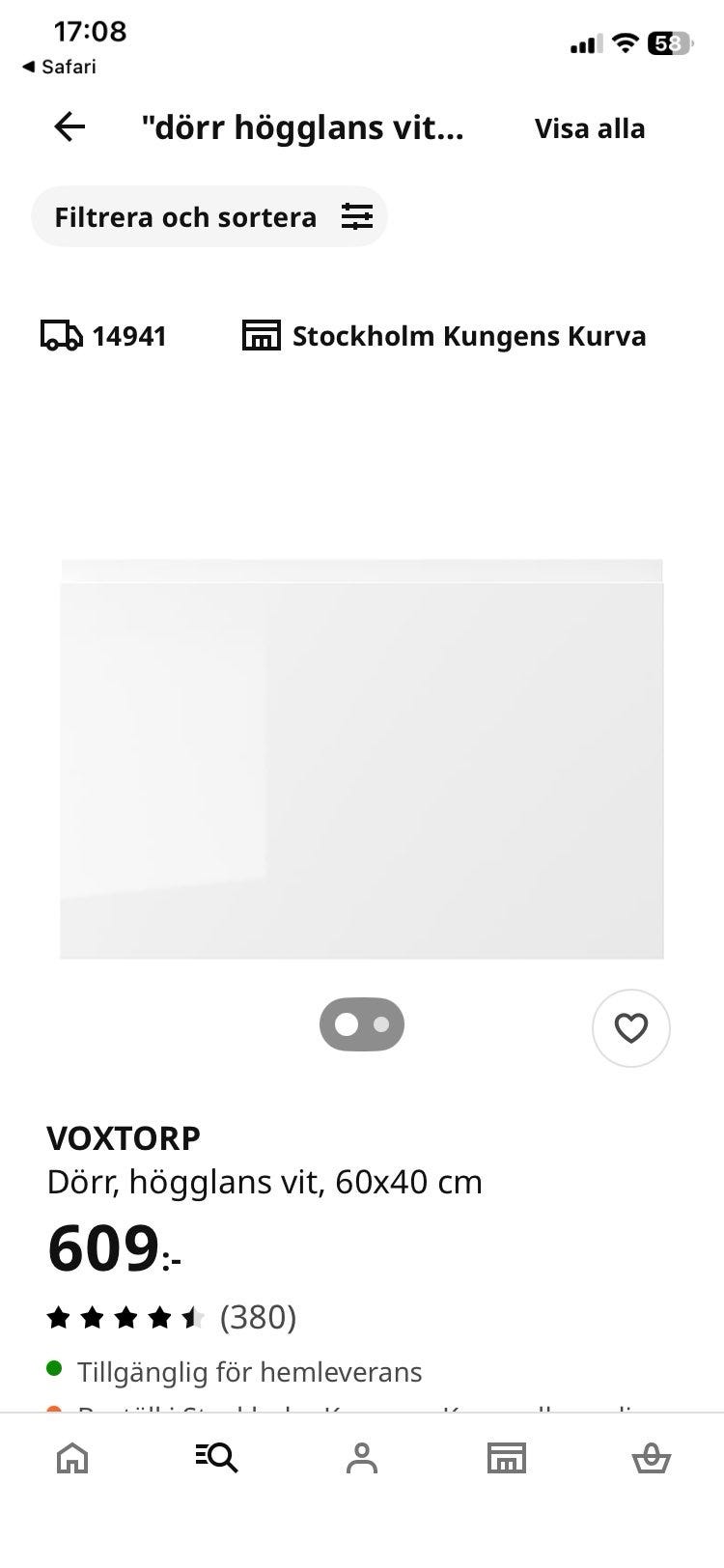This screenshot has width=724, height=1568.
Task: Expand the store selector for Stockholm Kungens Kurva
Action: 469,336
